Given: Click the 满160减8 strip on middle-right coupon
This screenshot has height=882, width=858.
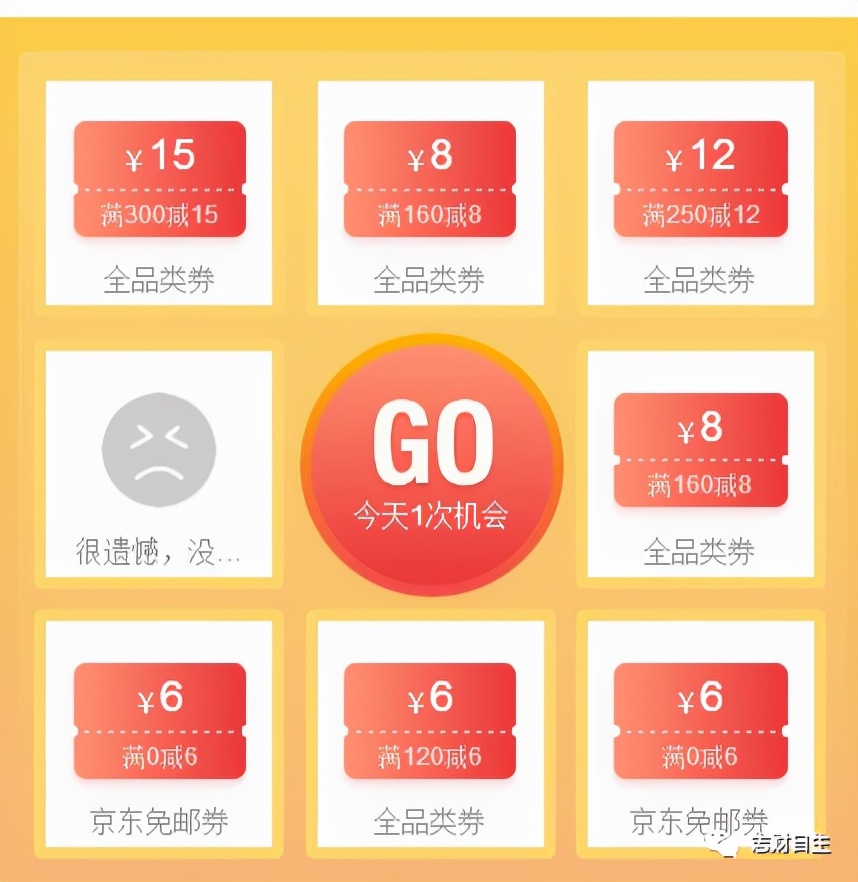Looking at the screenshot, I should pyautogui.click(x=699, y=488).
